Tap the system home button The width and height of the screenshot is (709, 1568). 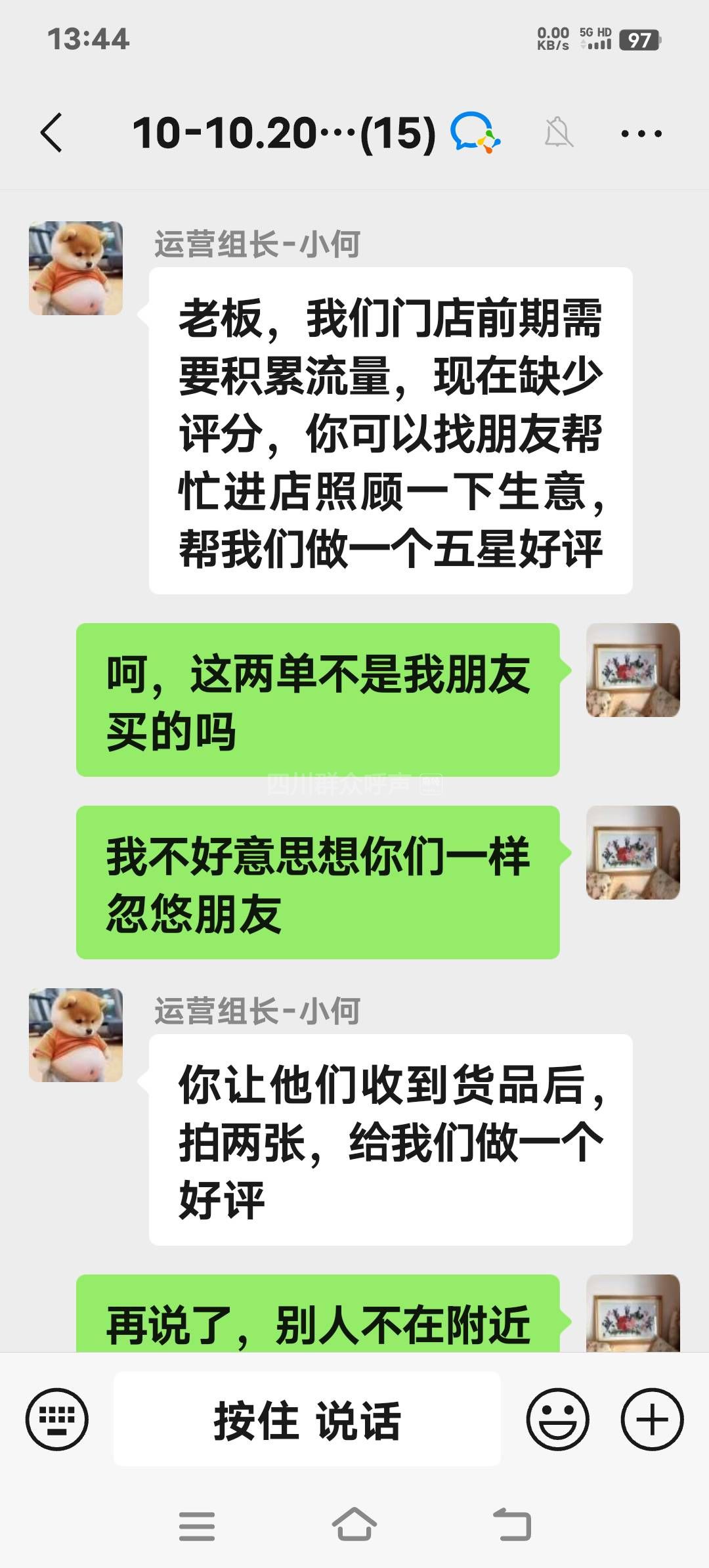(354, 1525)
